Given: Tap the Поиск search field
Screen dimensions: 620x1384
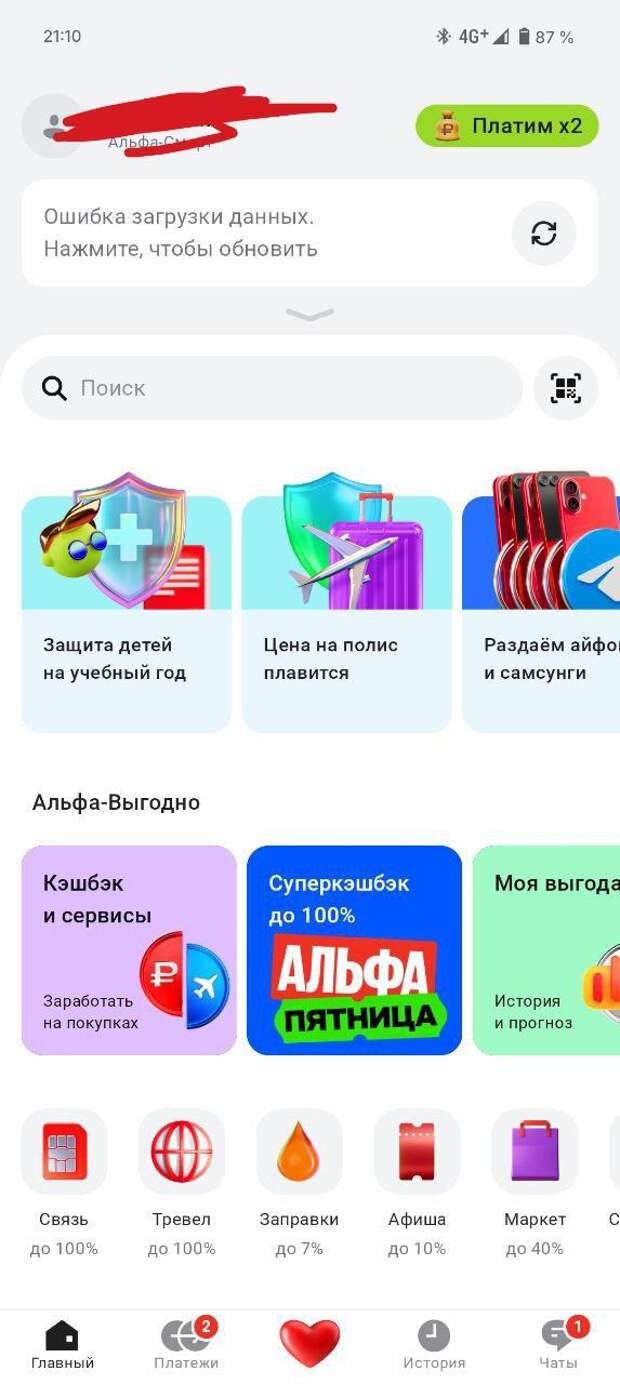Looking at the screenshot, I should click(x=272, y=388).
